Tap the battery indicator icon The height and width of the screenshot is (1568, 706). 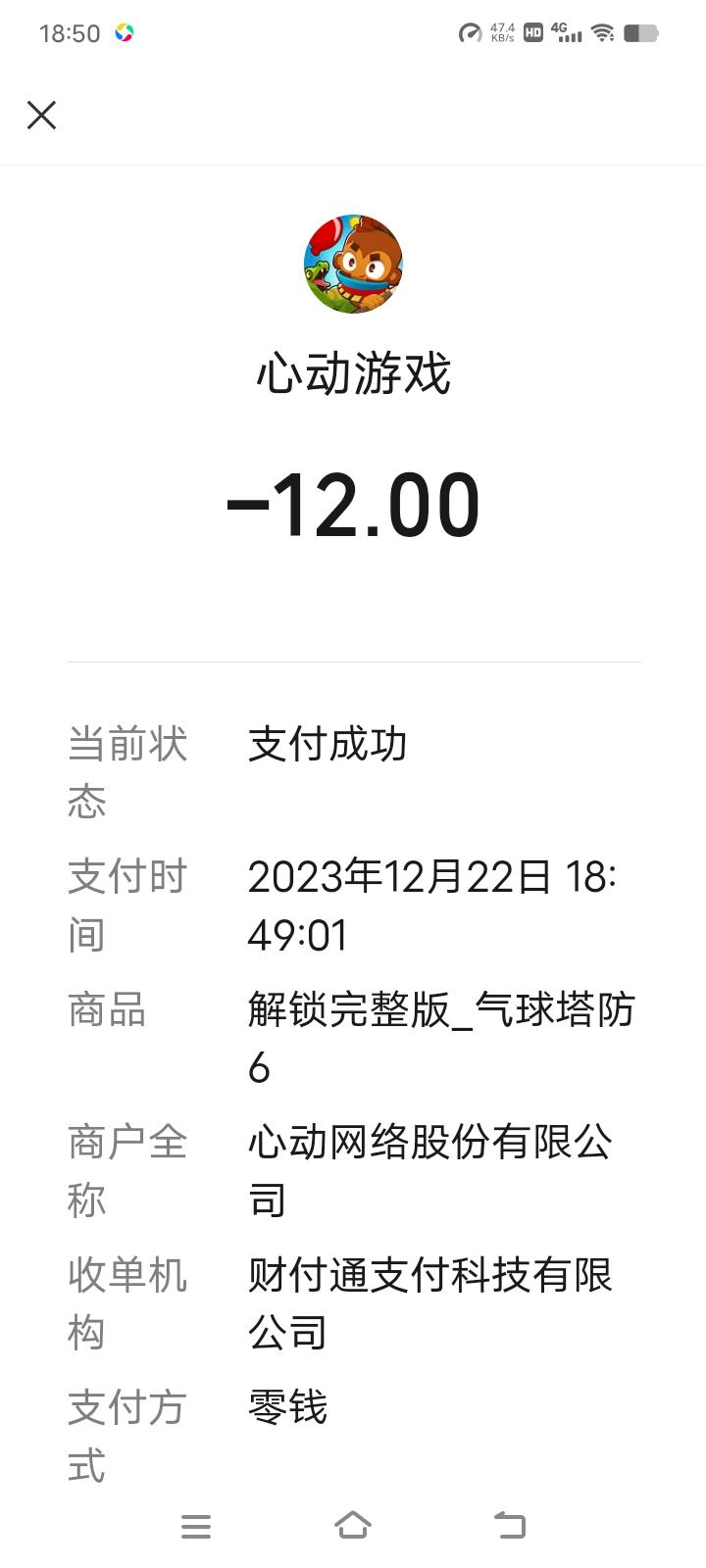click(642, 32)
